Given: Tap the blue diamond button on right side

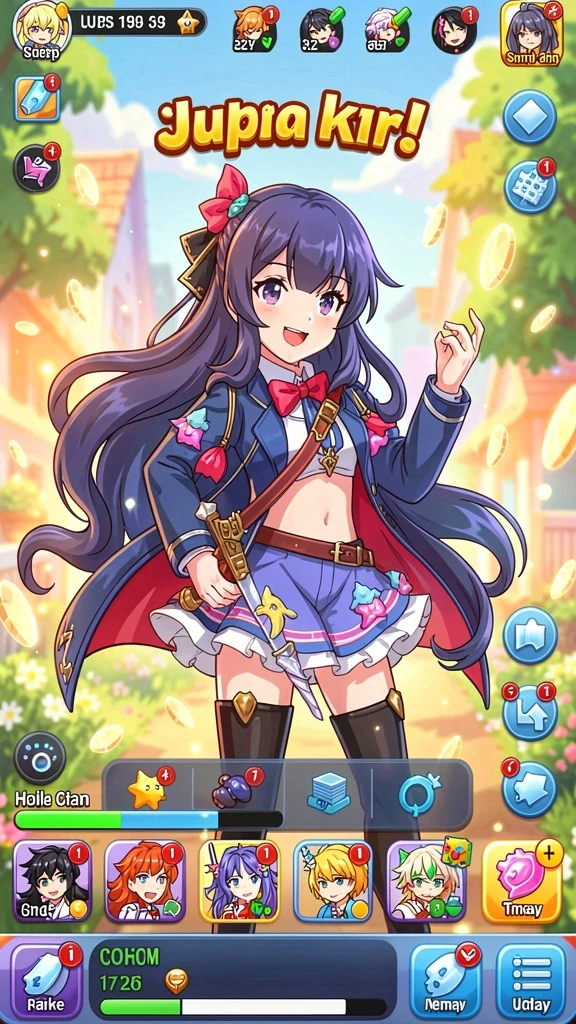Looking at the screenshot, I should (530, 117).
